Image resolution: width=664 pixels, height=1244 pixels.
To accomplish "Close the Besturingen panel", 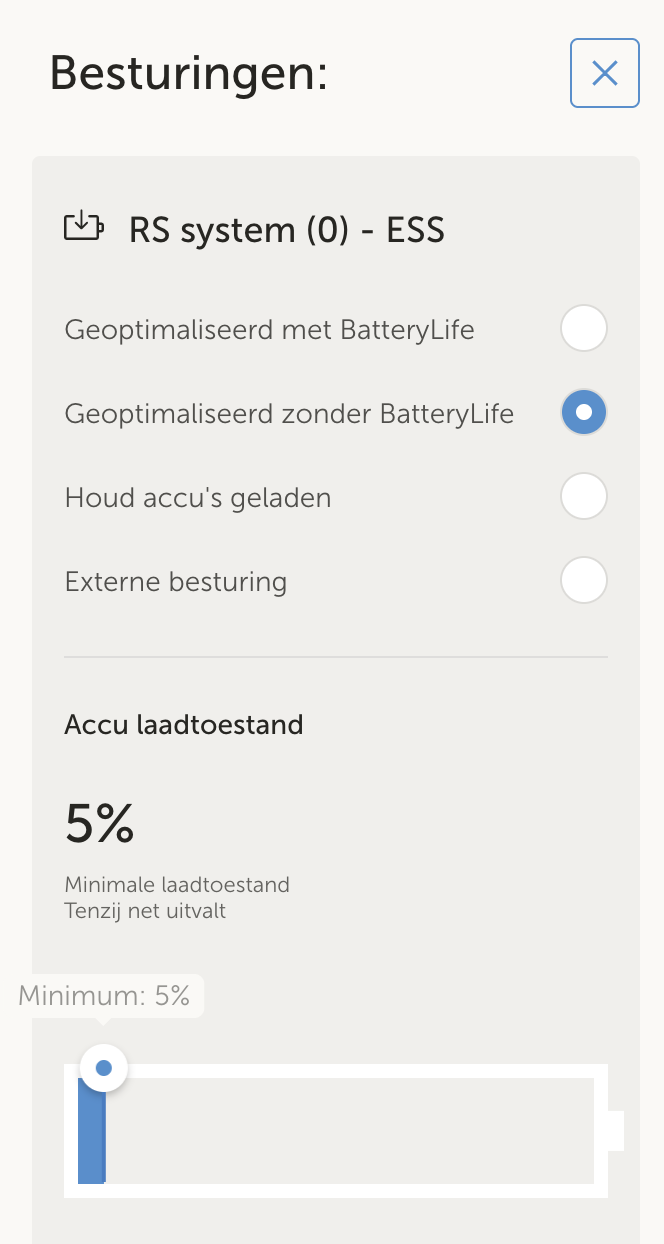I will (604, 73).
